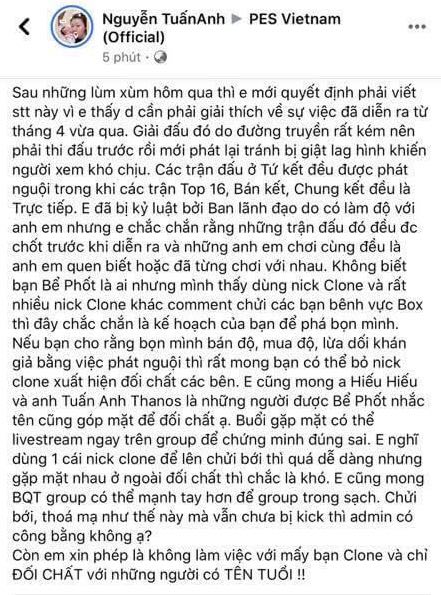This screenshot has width=441, height=595.
Task: View Nguyễn TuấnAnh's profile from name
Action: [164, 19]
